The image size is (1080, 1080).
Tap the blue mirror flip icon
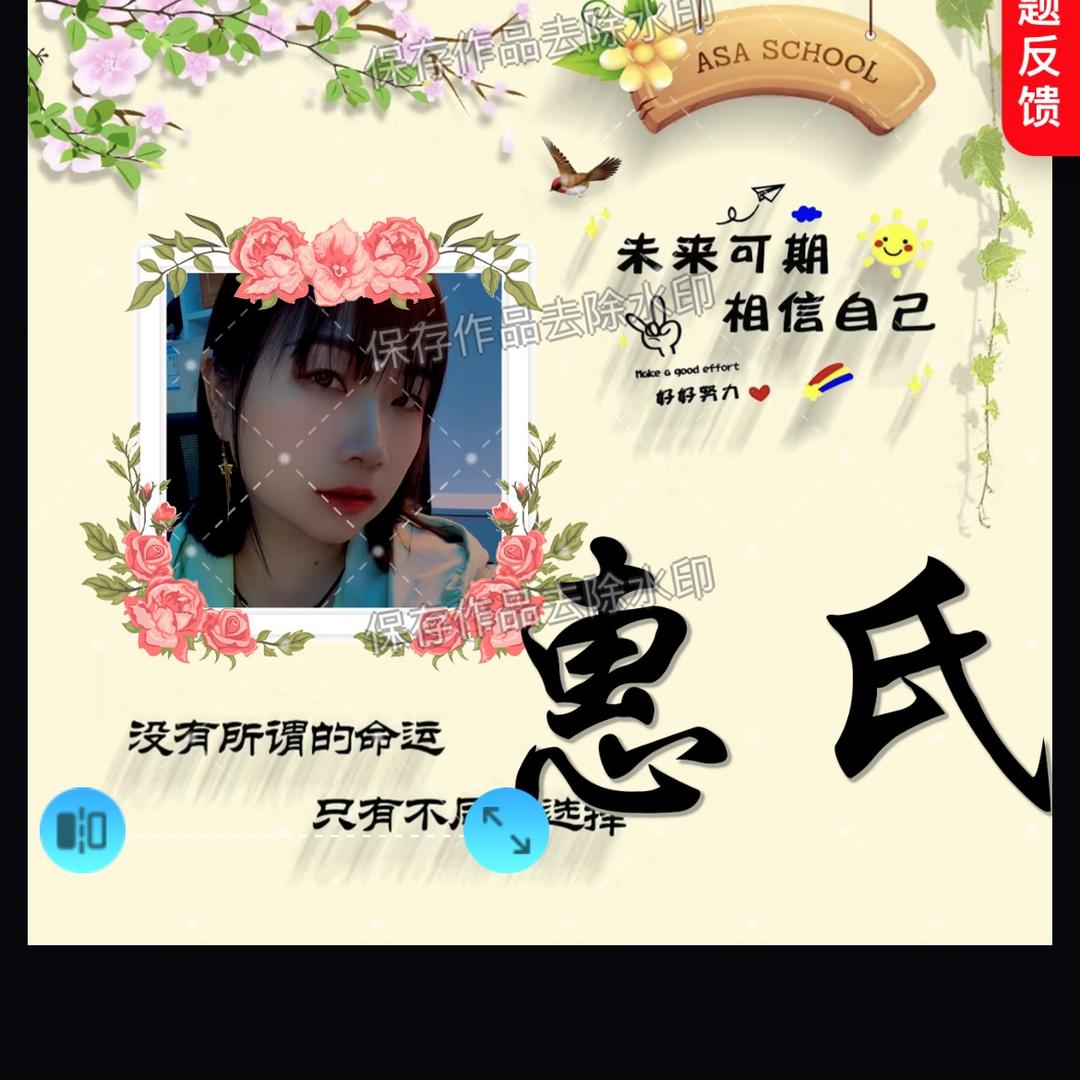coord(82,830)
